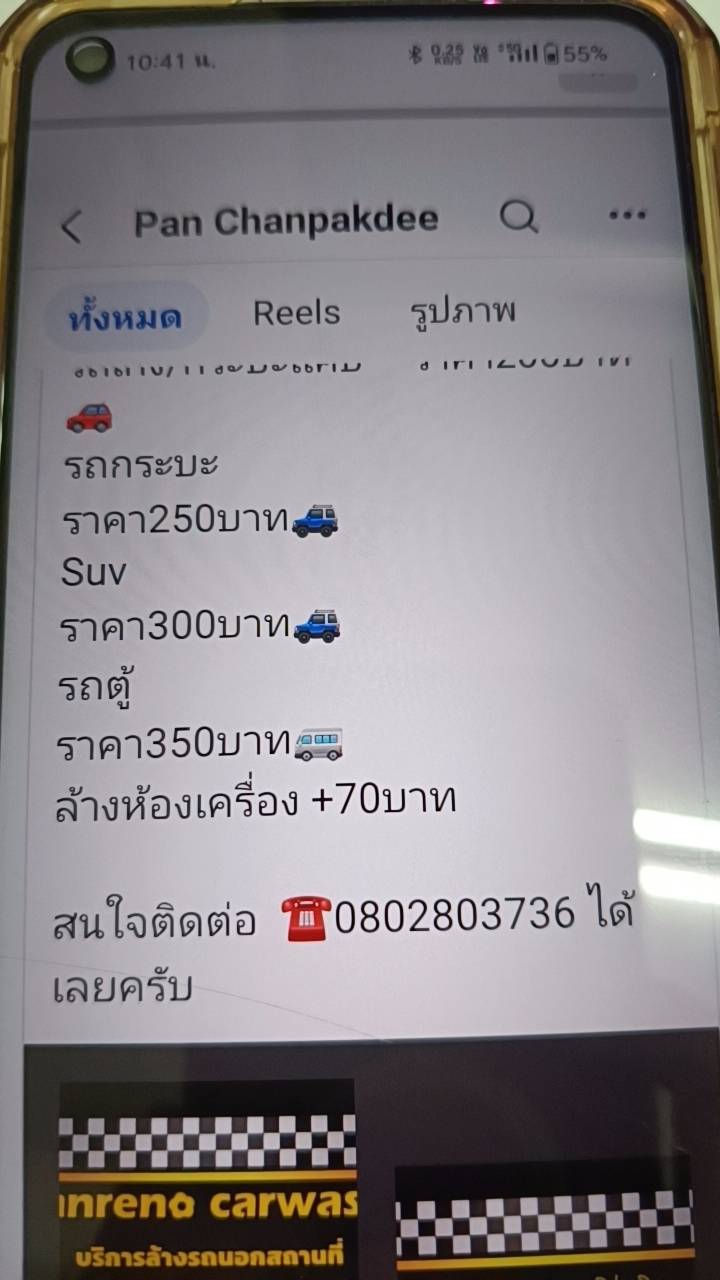Go back from Pan Chanpakdee's profile
This screenshot has width=720, height=1280.
tap(71, 227)
